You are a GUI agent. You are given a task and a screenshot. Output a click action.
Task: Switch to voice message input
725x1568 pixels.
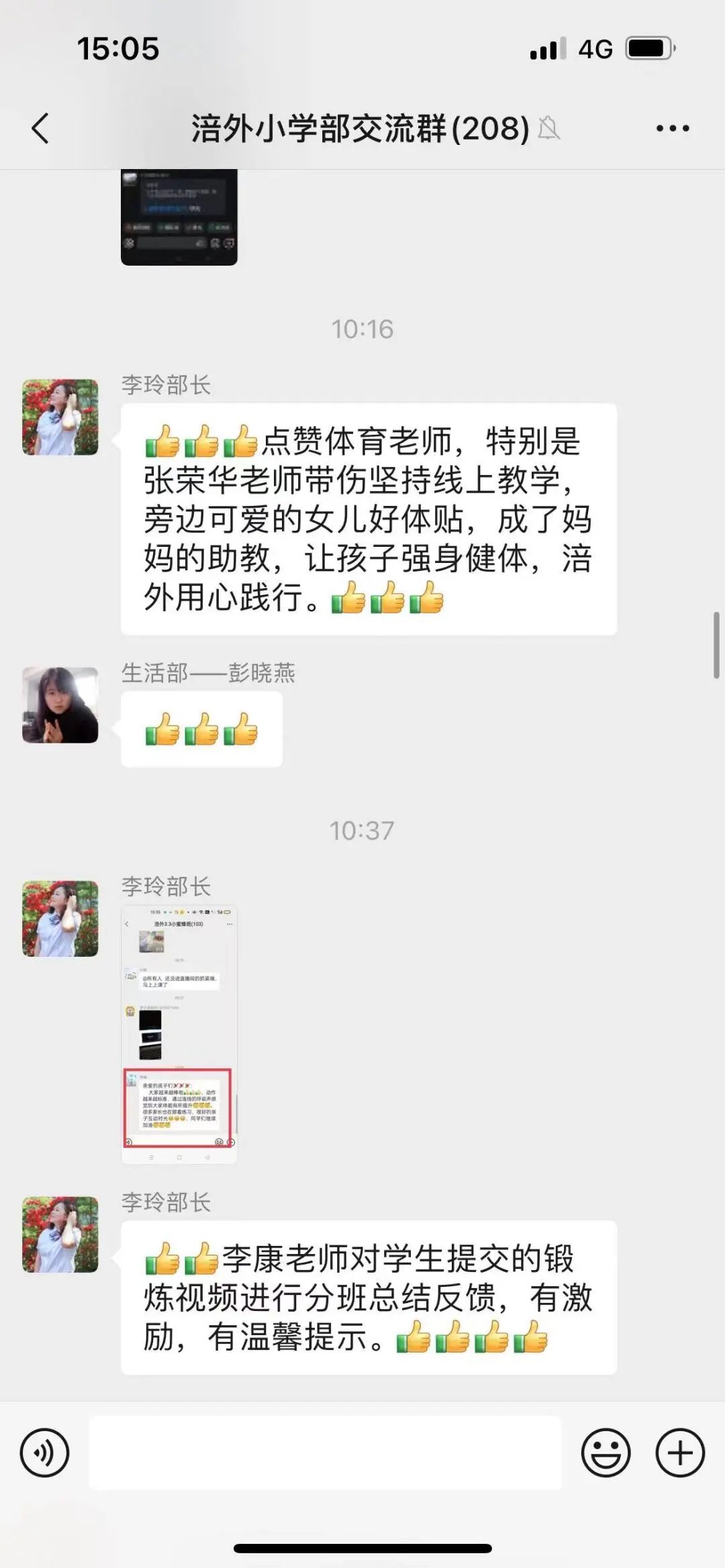(44, 1454)
